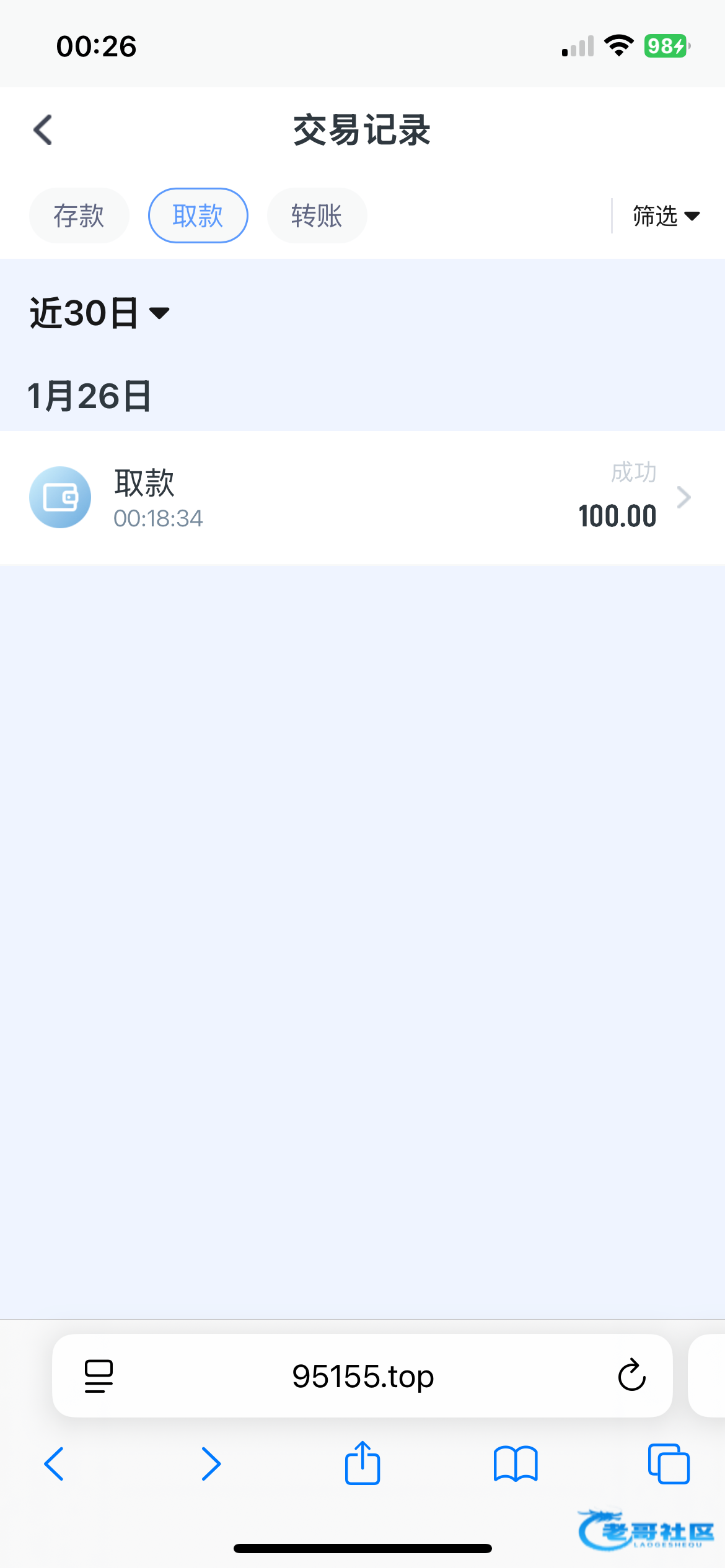Tap the 95155.top address bar
Image resolution: width=725 pixels, height=1568 pixels.
[x=362, y=1376]
